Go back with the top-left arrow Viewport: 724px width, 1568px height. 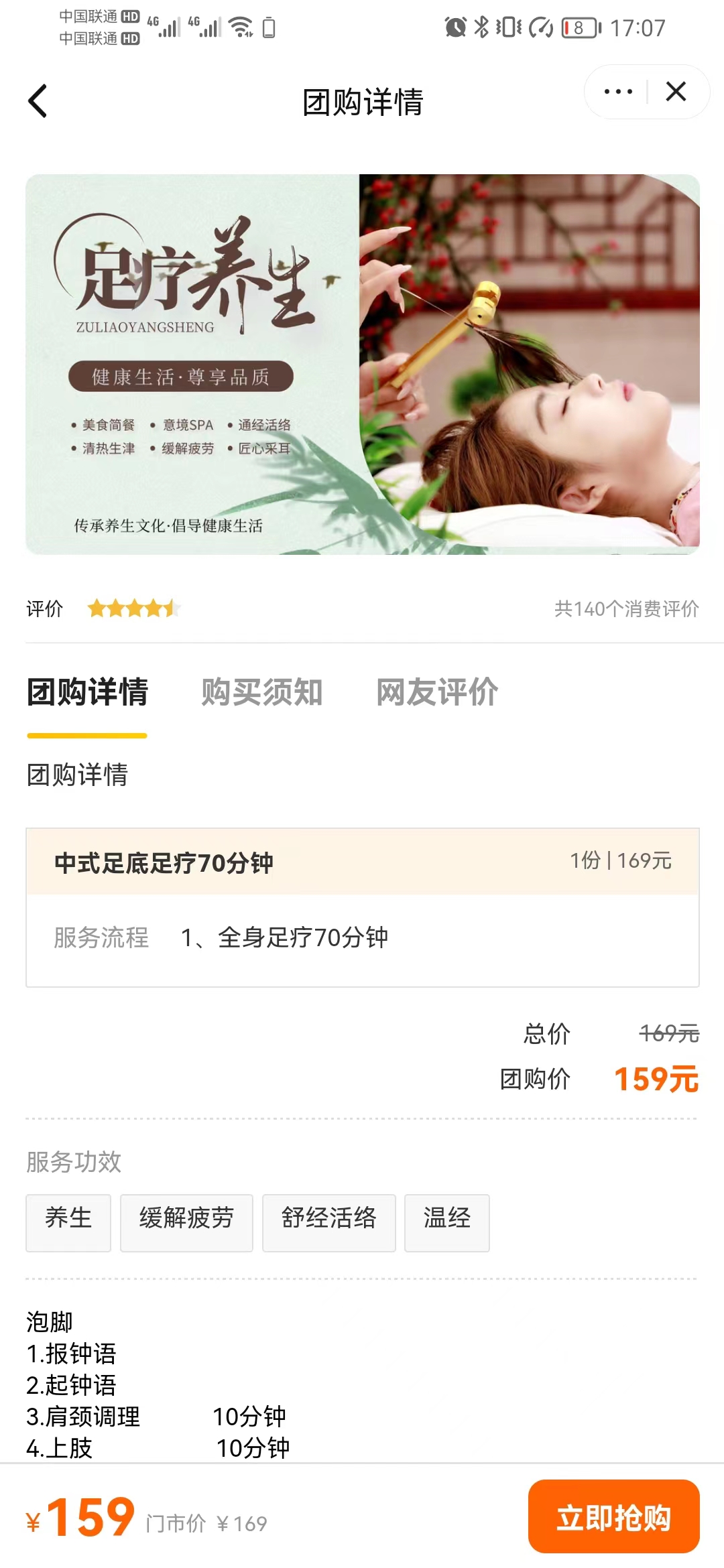[x=38, y=101]
